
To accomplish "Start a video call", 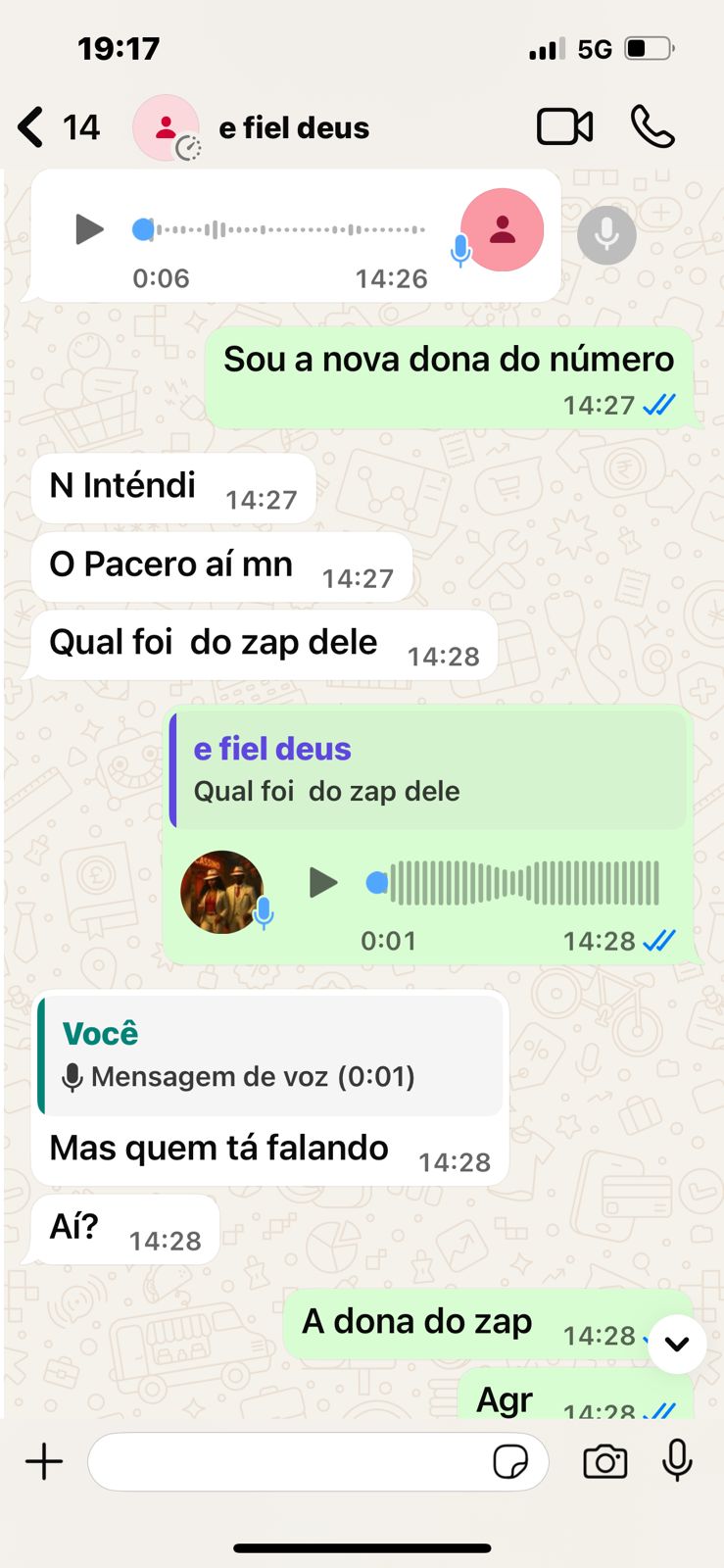I will (564, 127).
